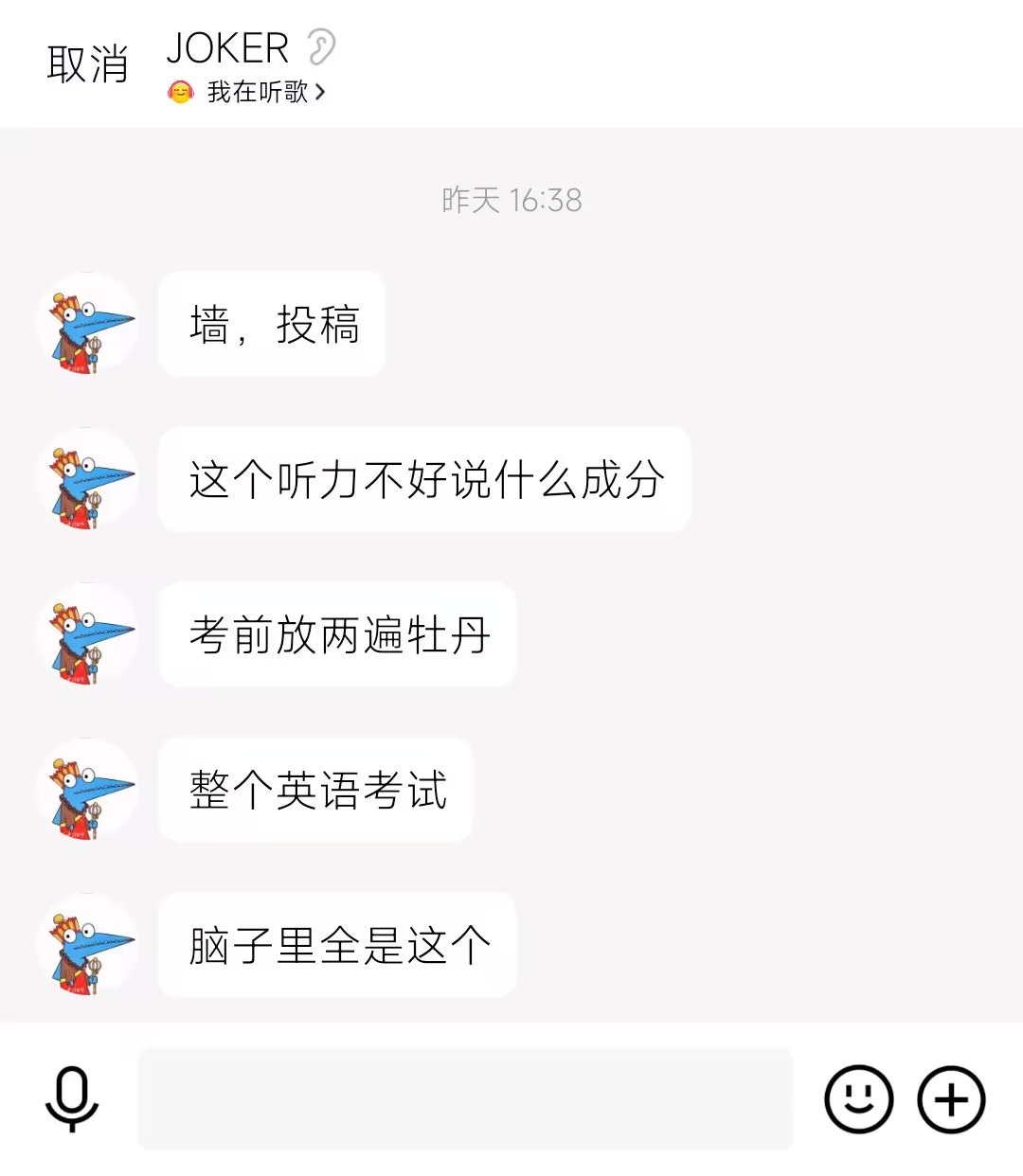Open the plus attachment menu

(x=951, y=1098)
